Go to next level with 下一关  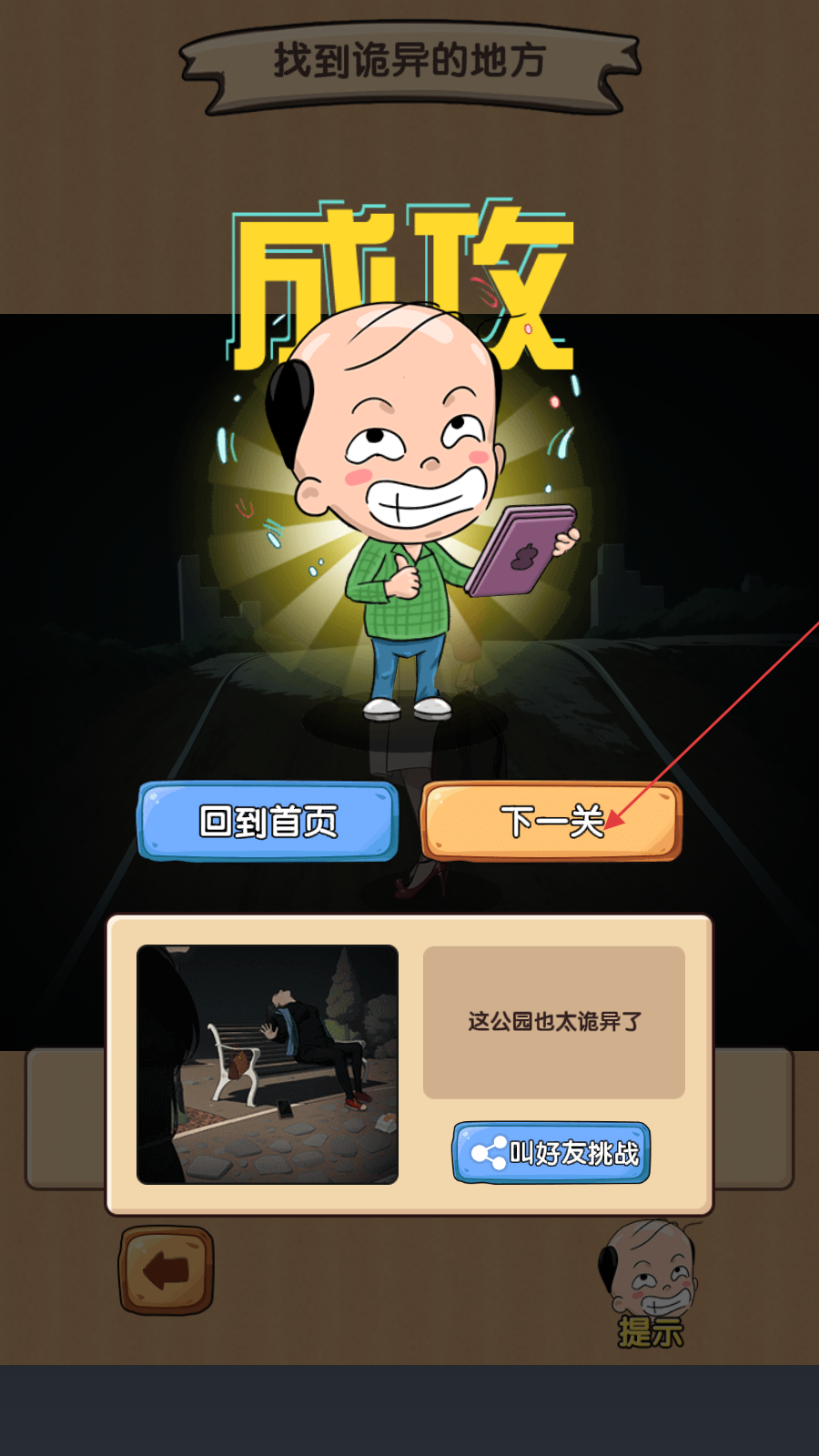pyautogui.click(x=551, y=821)
